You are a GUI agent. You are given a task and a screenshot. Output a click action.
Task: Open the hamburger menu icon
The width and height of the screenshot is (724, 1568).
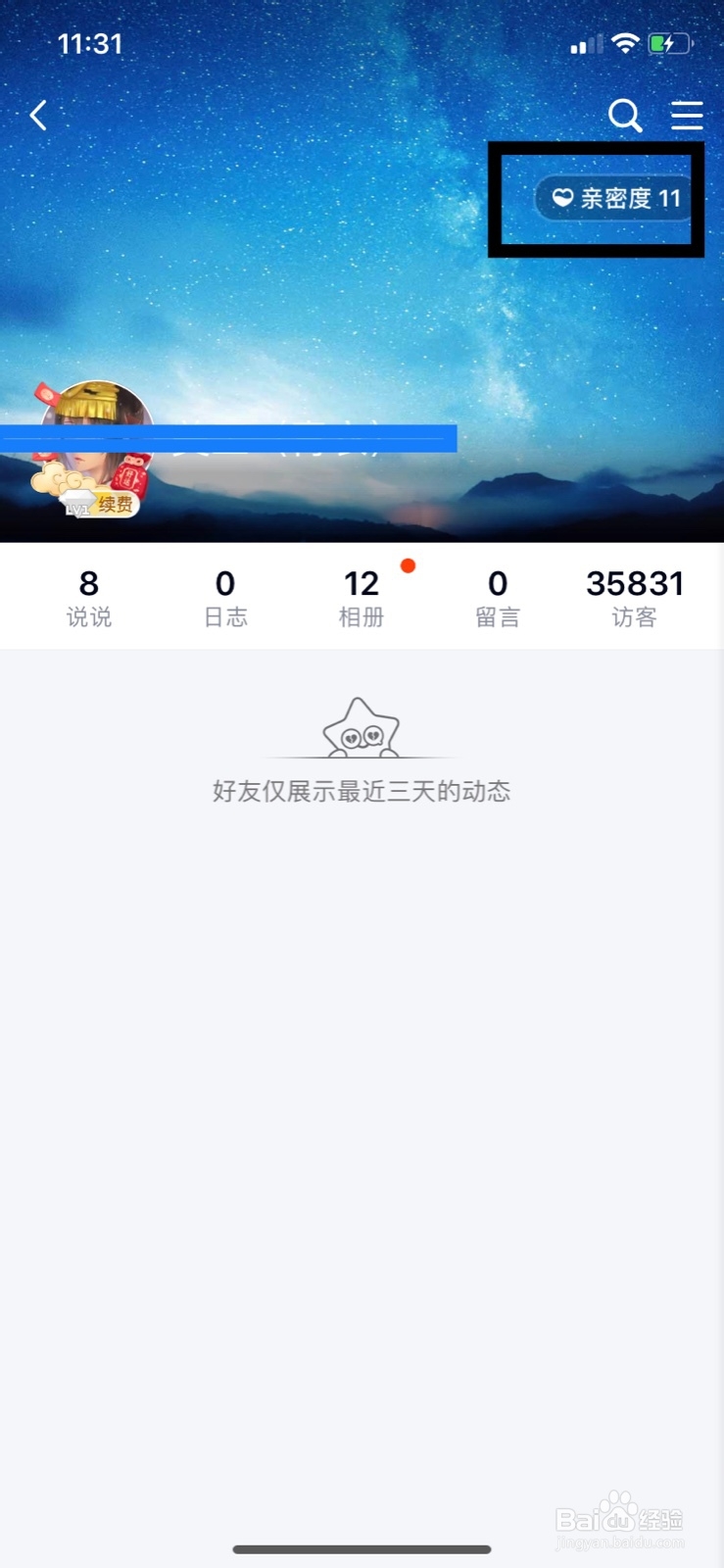pos(686,115)
